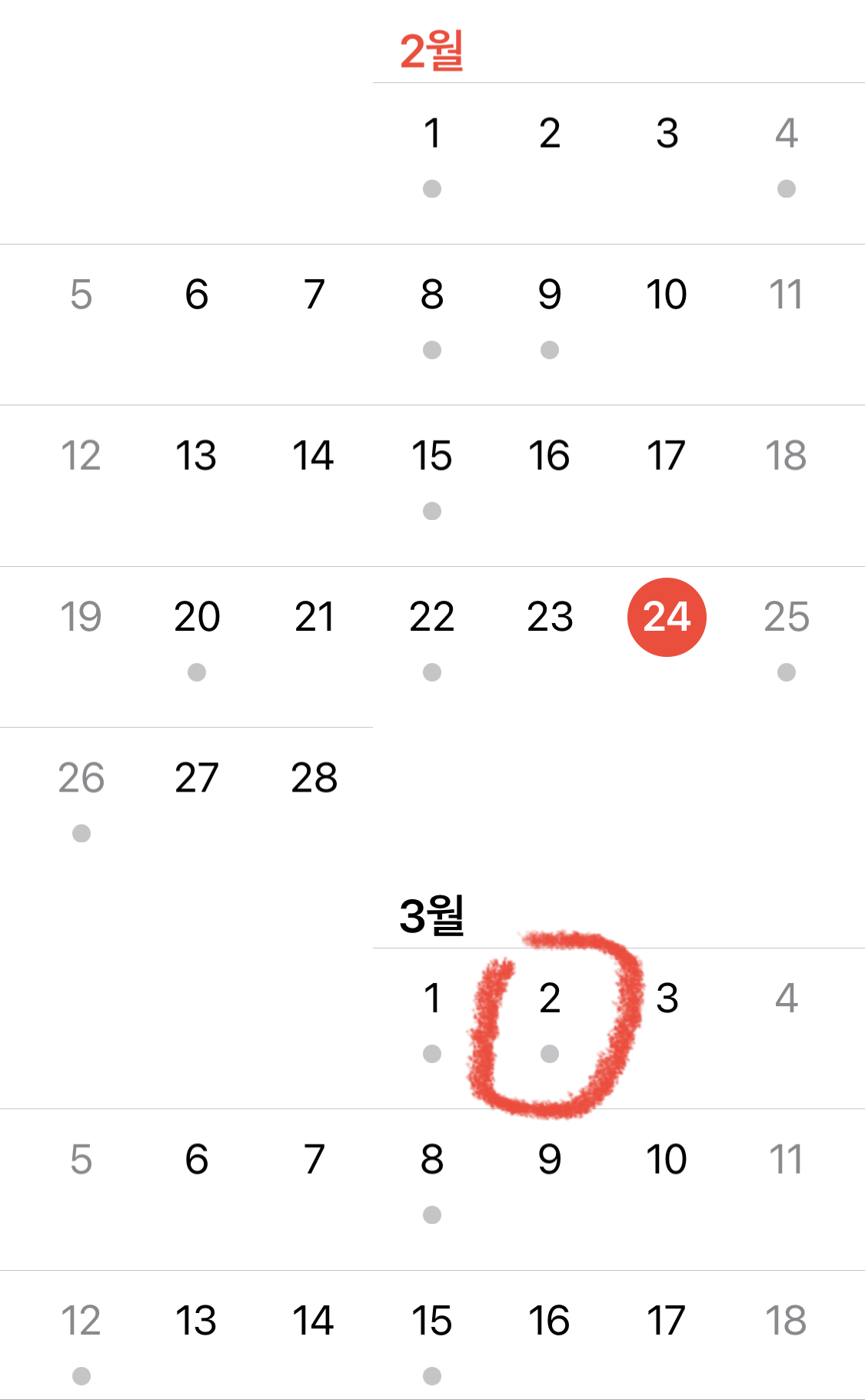The height and width of the screenshot is (1400, 865).
Task: Select today's date, February 24
Action: coord(667,617)
